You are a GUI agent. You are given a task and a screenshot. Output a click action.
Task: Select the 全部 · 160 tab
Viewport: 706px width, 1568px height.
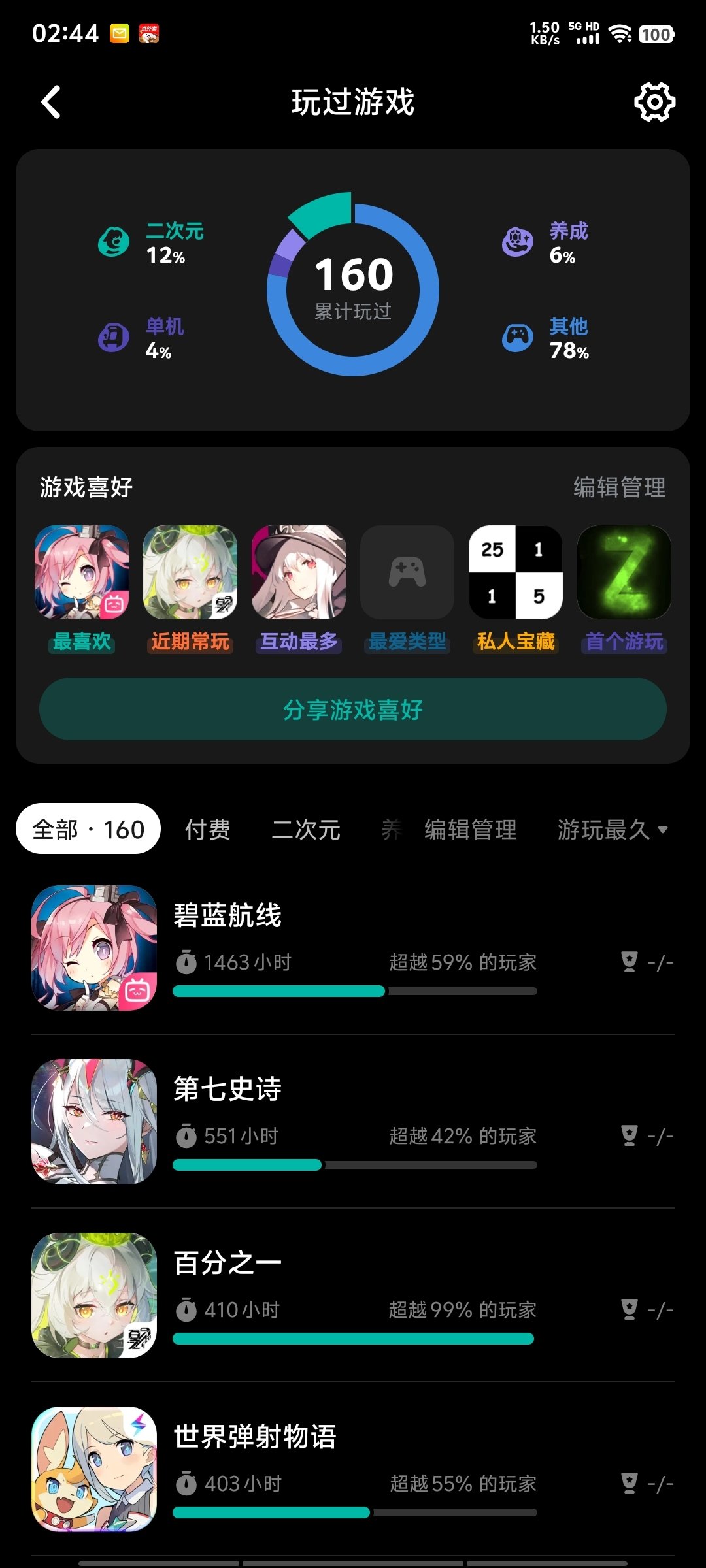coord(88,829)
